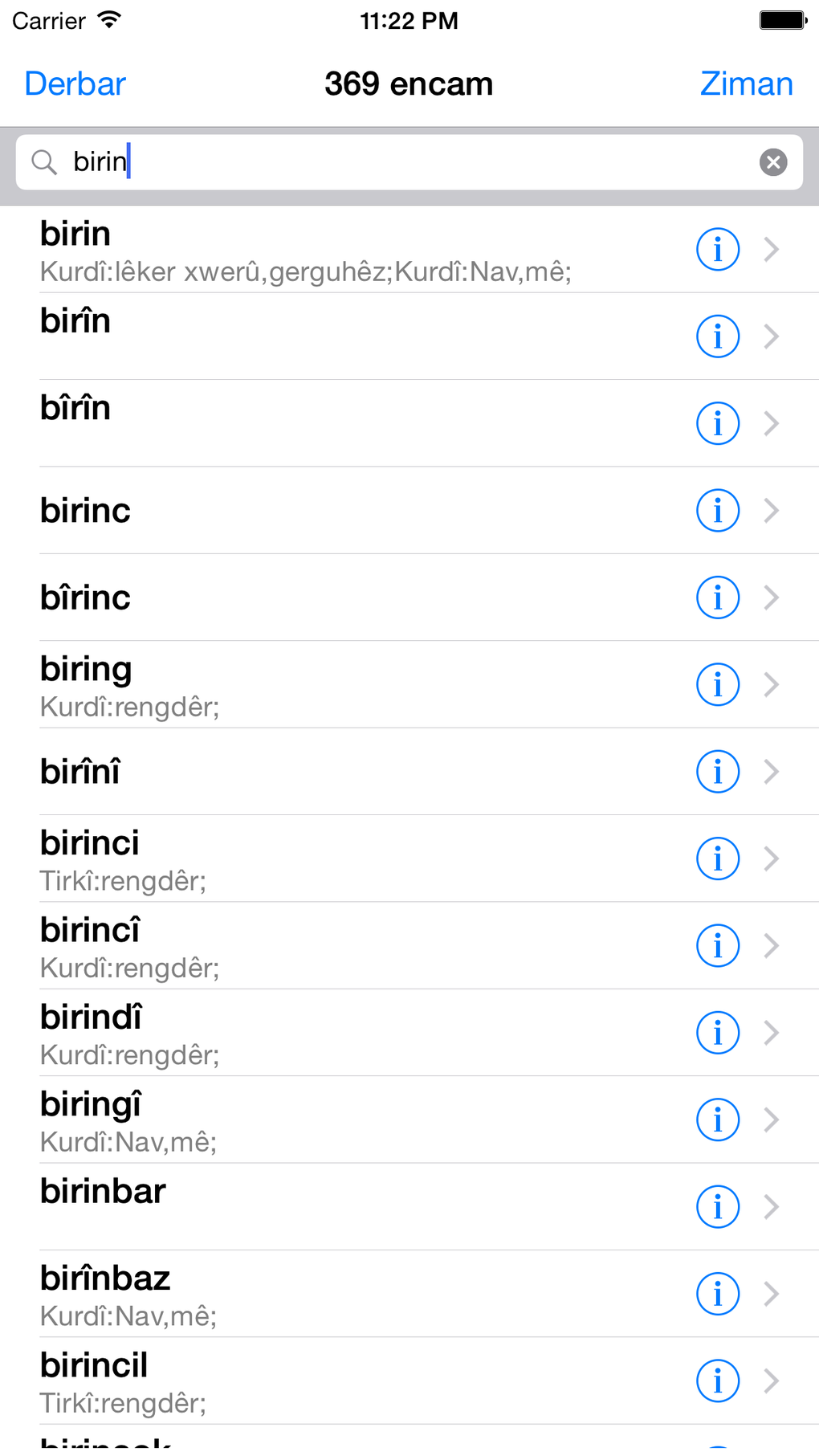819x1456 pixels.
Task: Tap the search input containing birin
Action: [x=321, y=161]
